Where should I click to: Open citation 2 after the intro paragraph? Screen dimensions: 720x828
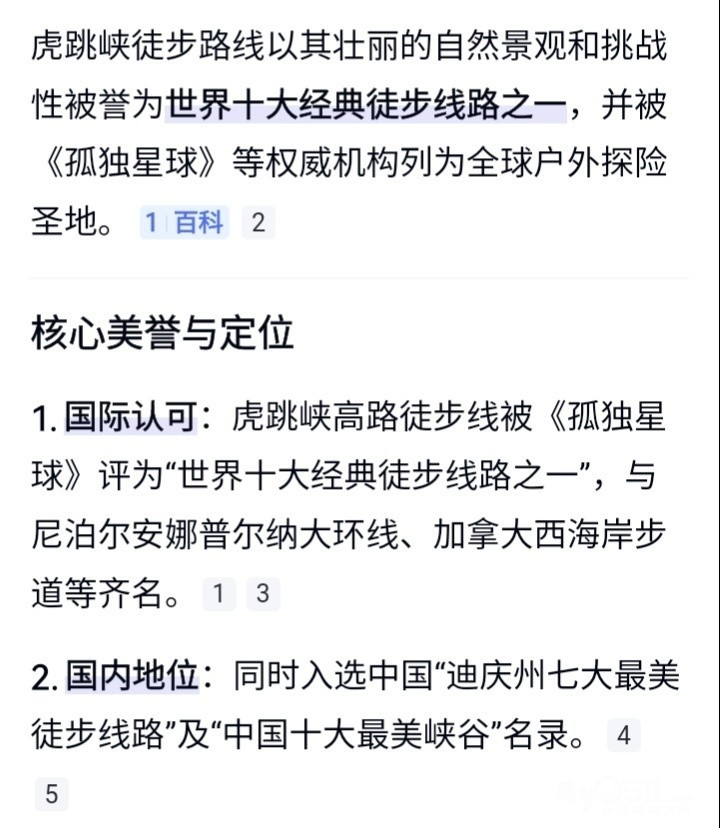pos(258,222)
